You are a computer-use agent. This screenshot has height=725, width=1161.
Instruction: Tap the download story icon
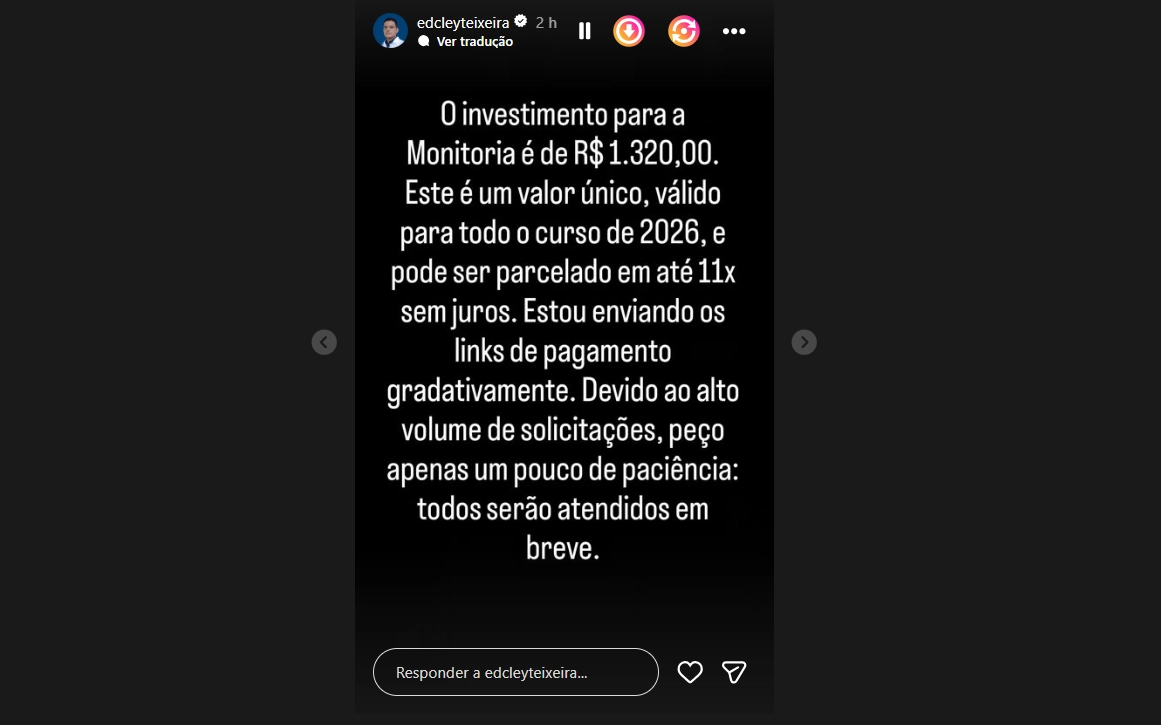click(629, 31)
